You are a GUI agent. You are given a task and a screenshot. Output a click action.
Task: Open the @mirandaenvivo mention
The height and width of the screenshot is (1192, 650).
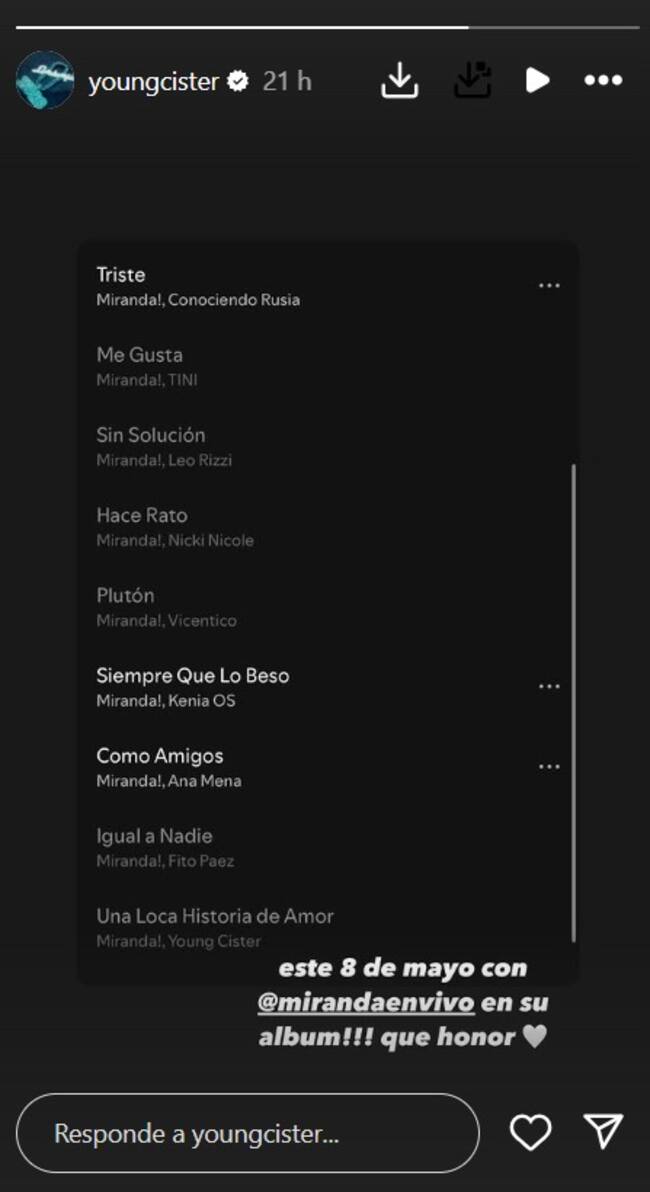pos(366,1002)
